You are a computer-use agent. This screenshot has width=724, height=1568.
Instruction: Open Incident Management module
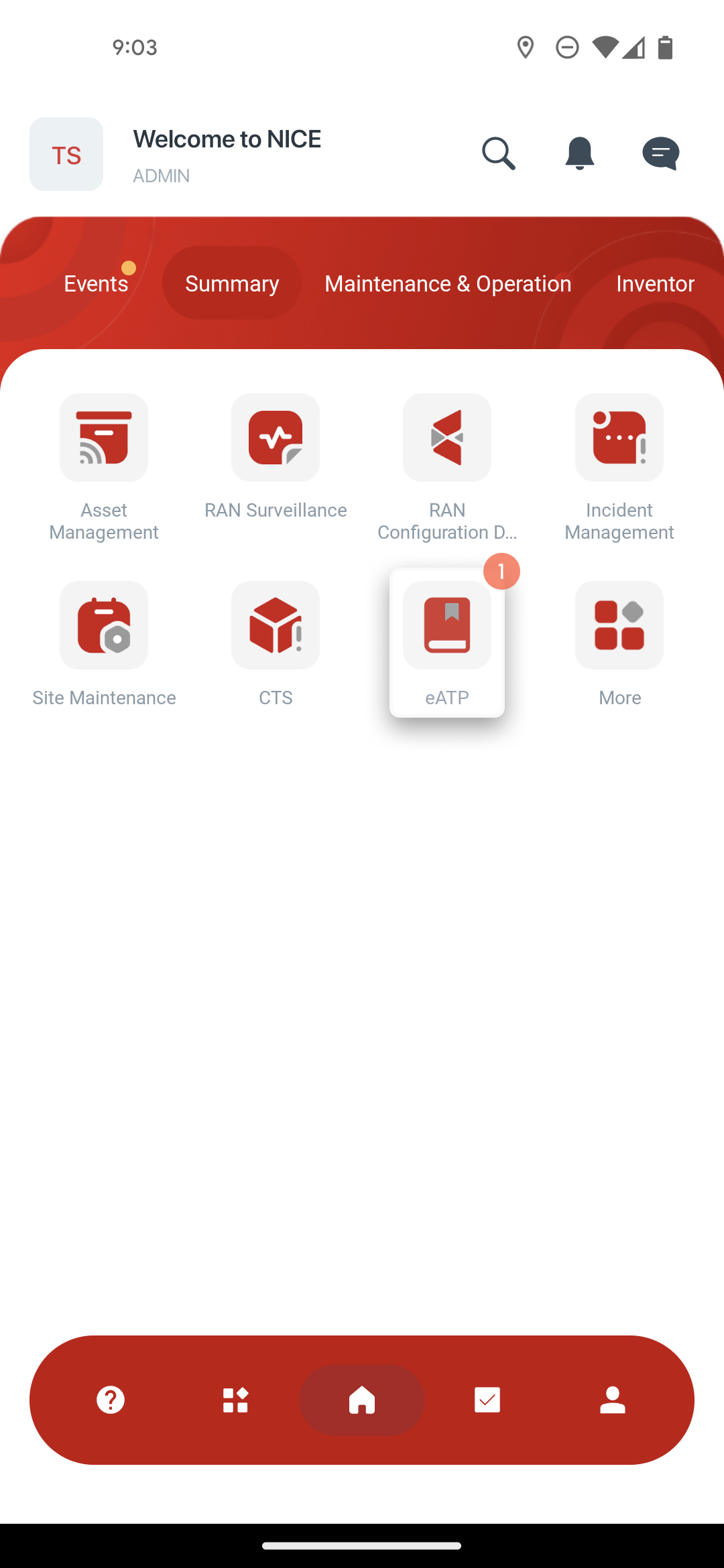pos(619,438)
